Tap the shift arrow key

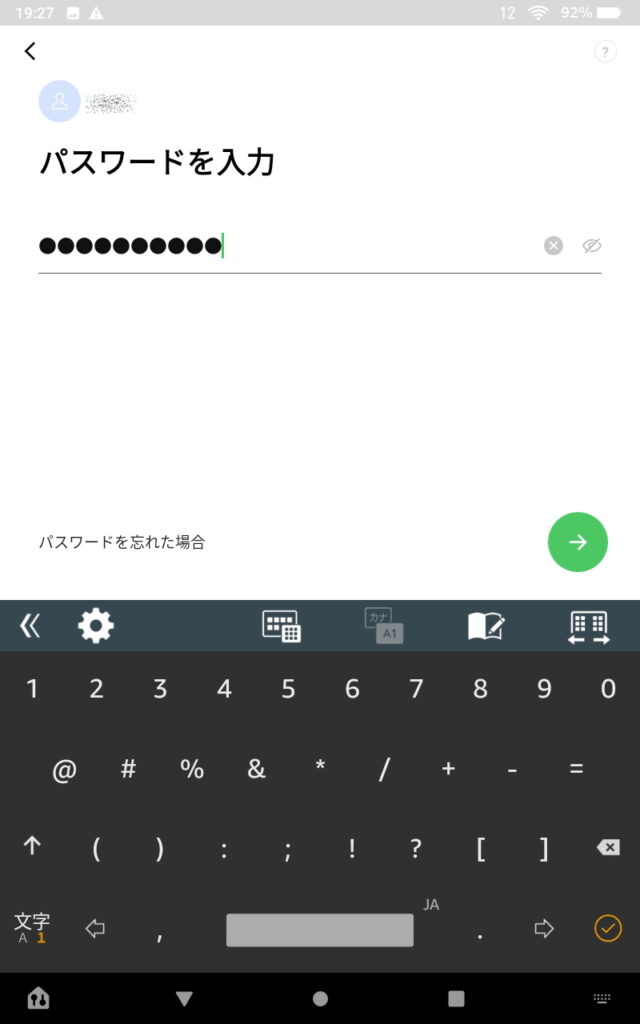pos(32,846)
